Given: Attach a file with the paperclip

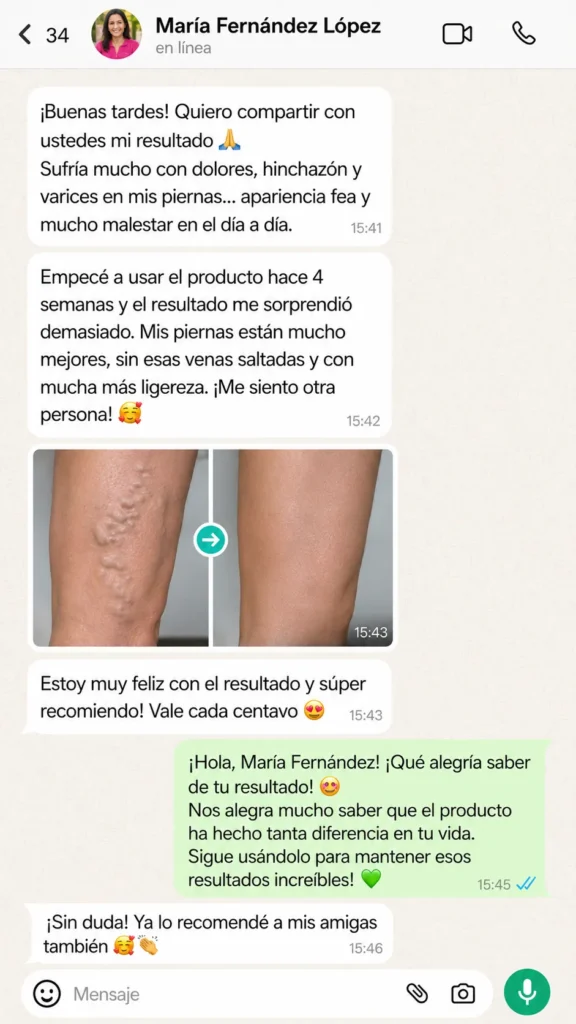Looking at the screenshot, I should [417, 993].
